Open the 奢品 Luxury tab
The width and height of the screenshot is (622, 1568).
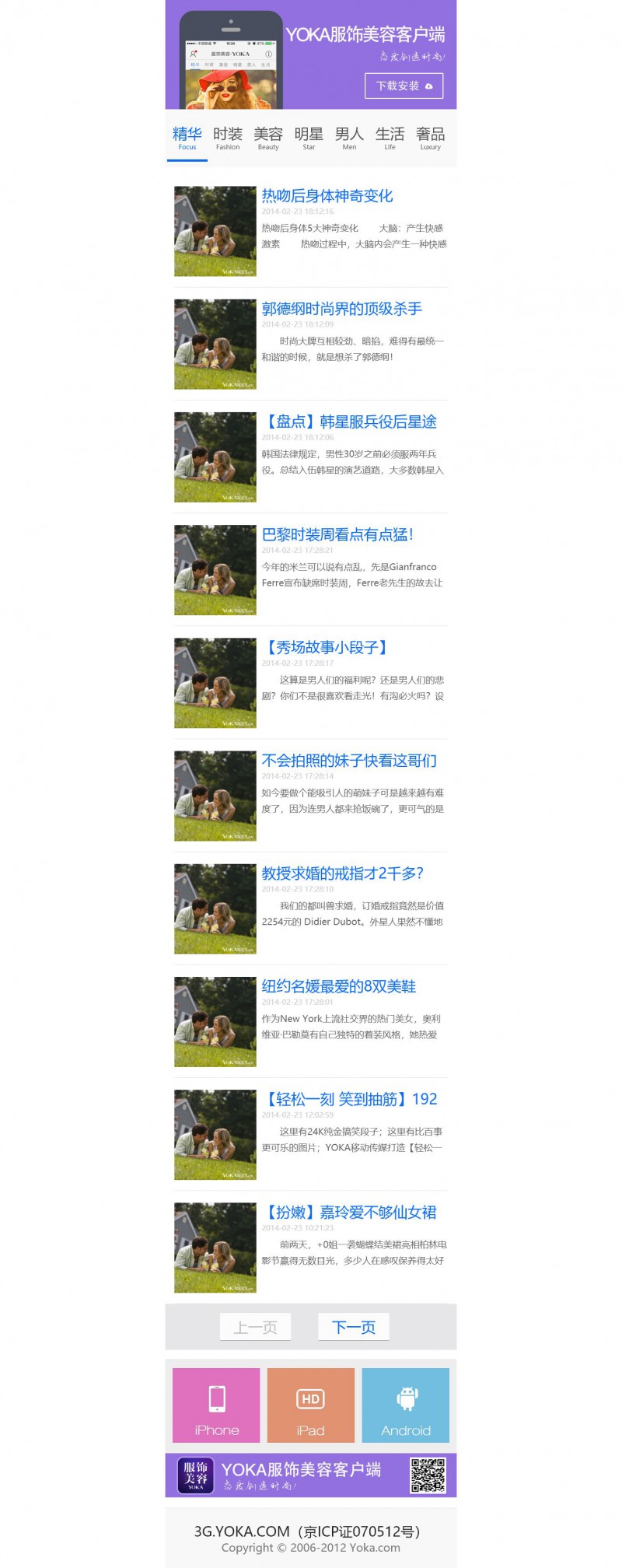click(430, 138)
